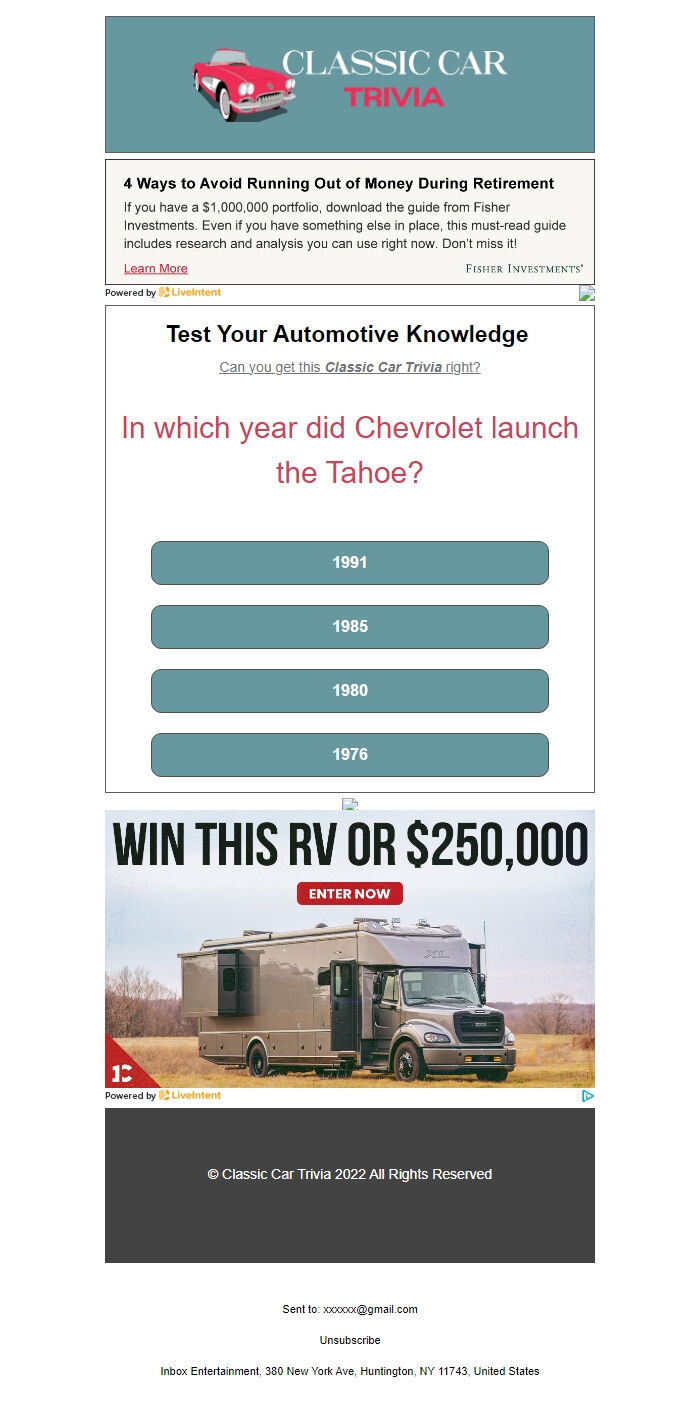
Task: Select the 1991 answer
Action: 350,563
